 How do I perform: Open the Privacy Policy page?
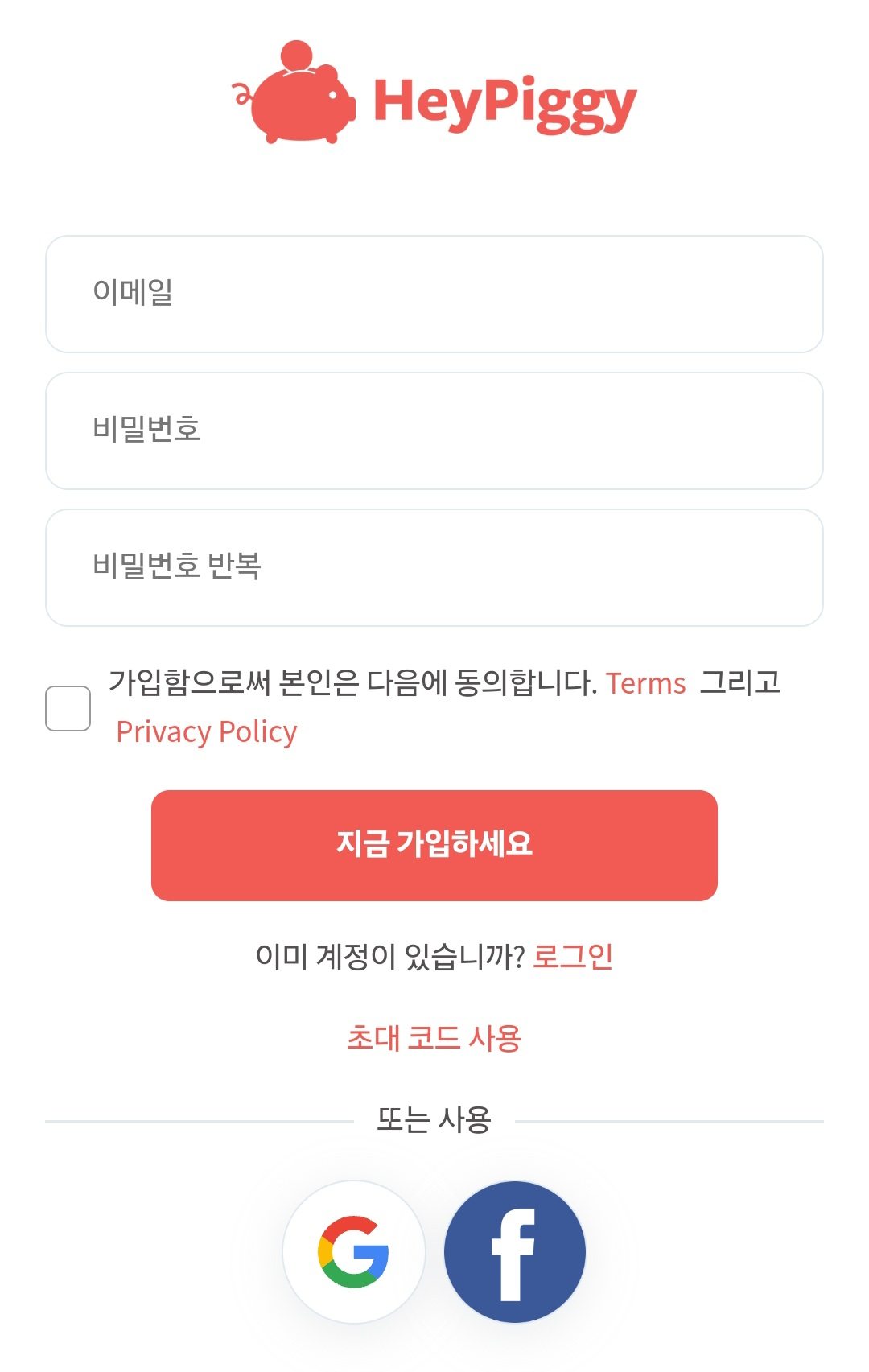207,731
